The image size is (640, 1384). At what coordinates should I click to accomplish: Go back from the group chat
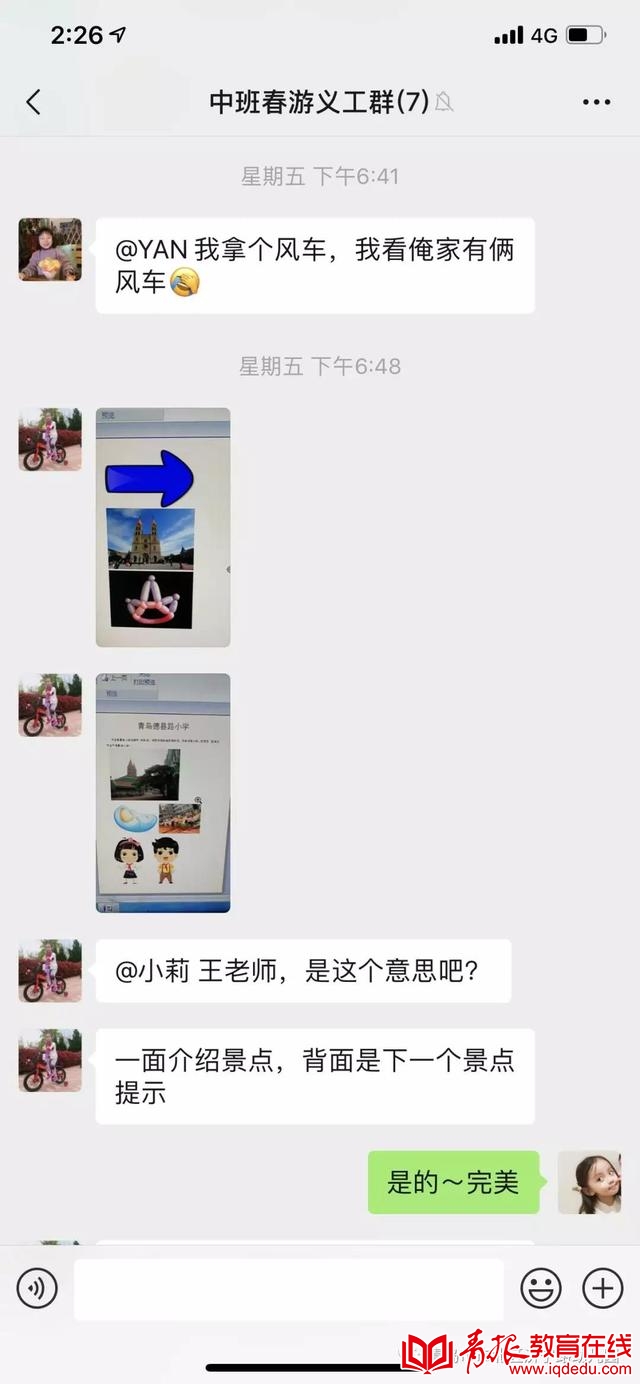click(34, 102)
